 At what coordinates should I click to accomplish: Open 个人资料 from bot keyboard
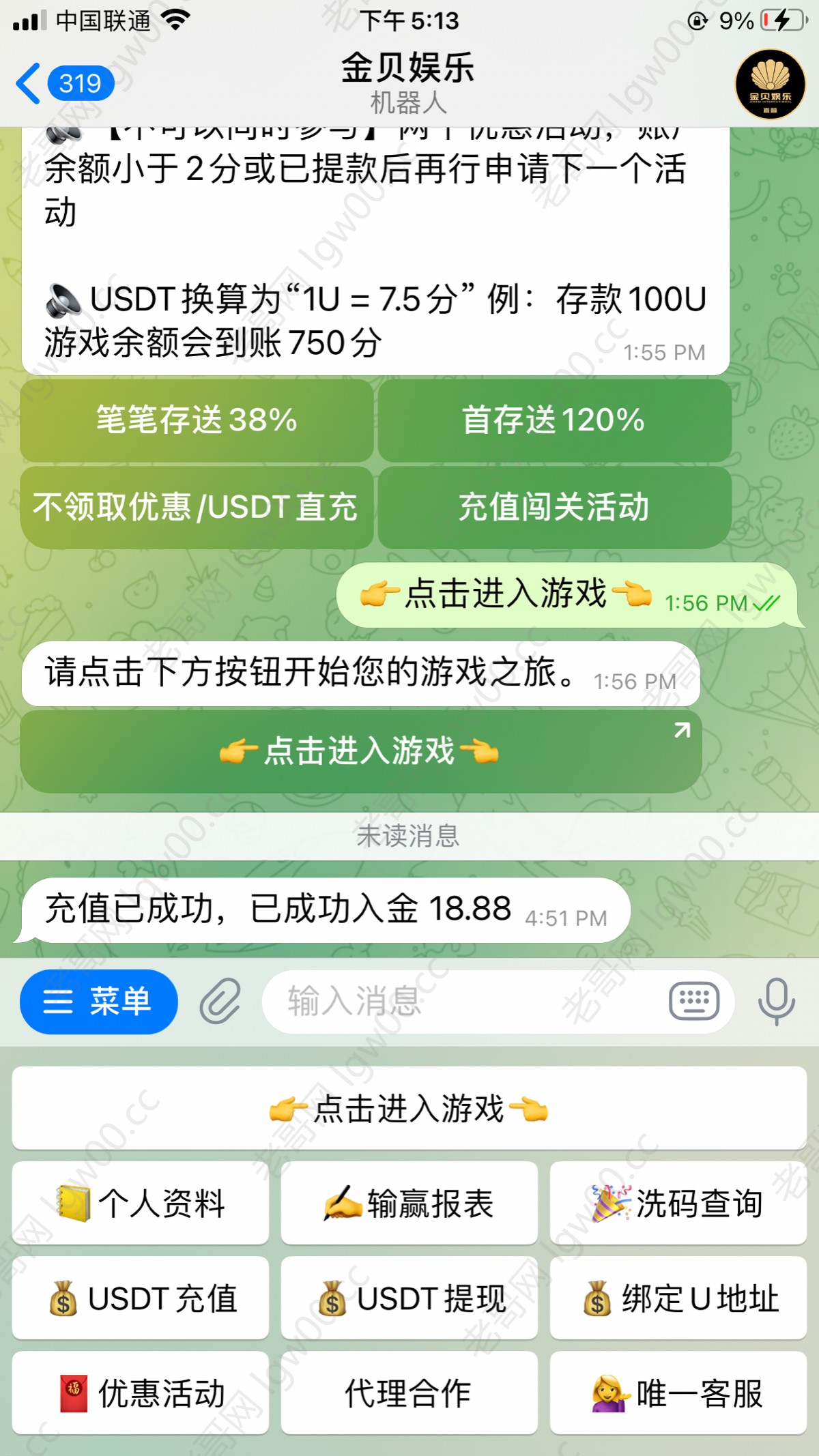pos(141,1204)
